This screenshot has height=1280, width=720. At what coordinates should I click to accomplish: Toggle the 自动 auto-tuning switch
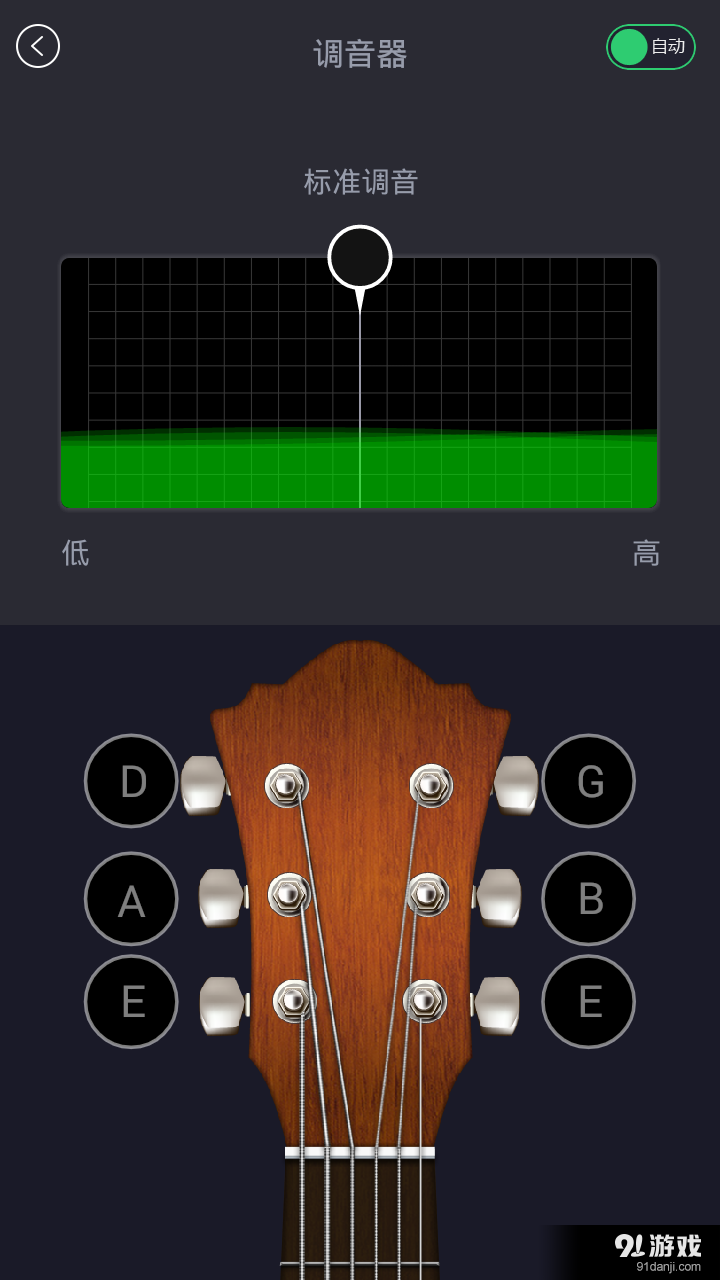point(650,47)
